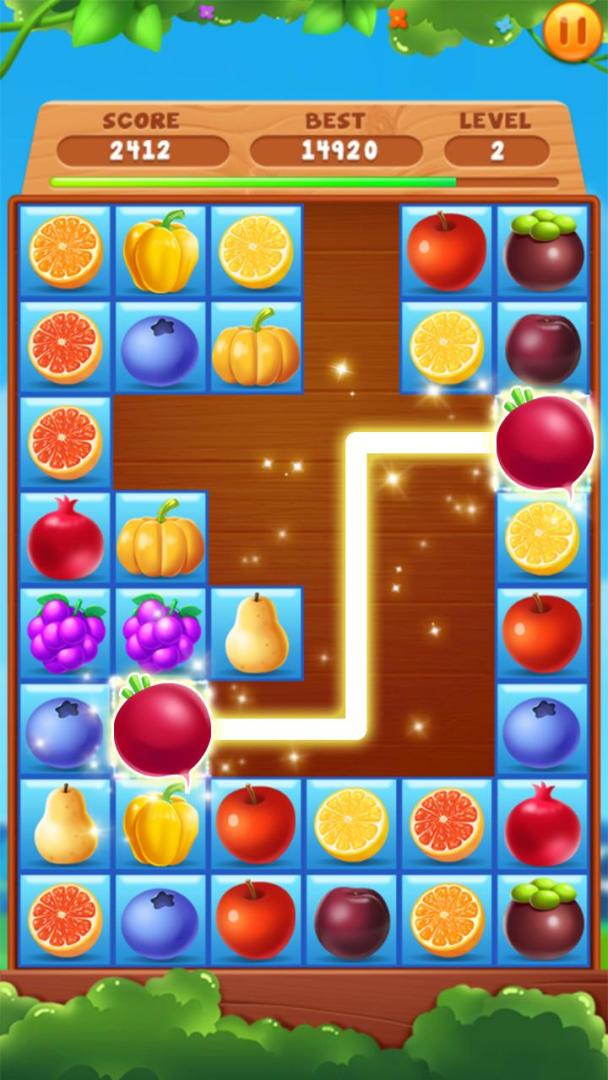Viewport: 608px width, 1080px height.
Task: Select the plum tile under the mangosteen
Action: 543,347
